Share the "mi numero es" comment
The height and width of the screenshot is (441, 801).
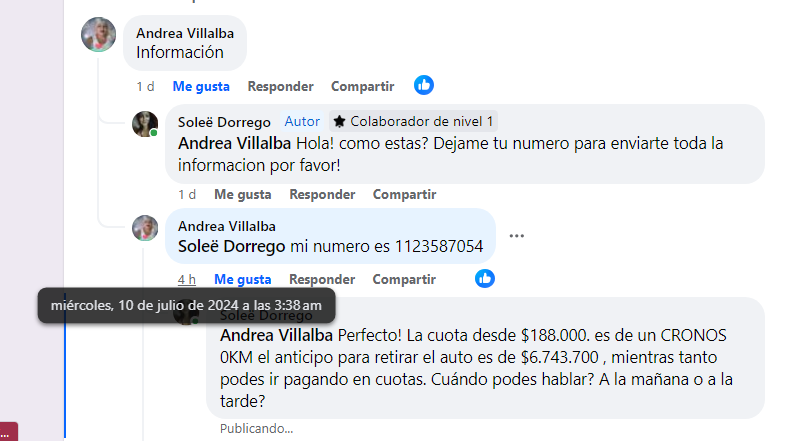404,279
